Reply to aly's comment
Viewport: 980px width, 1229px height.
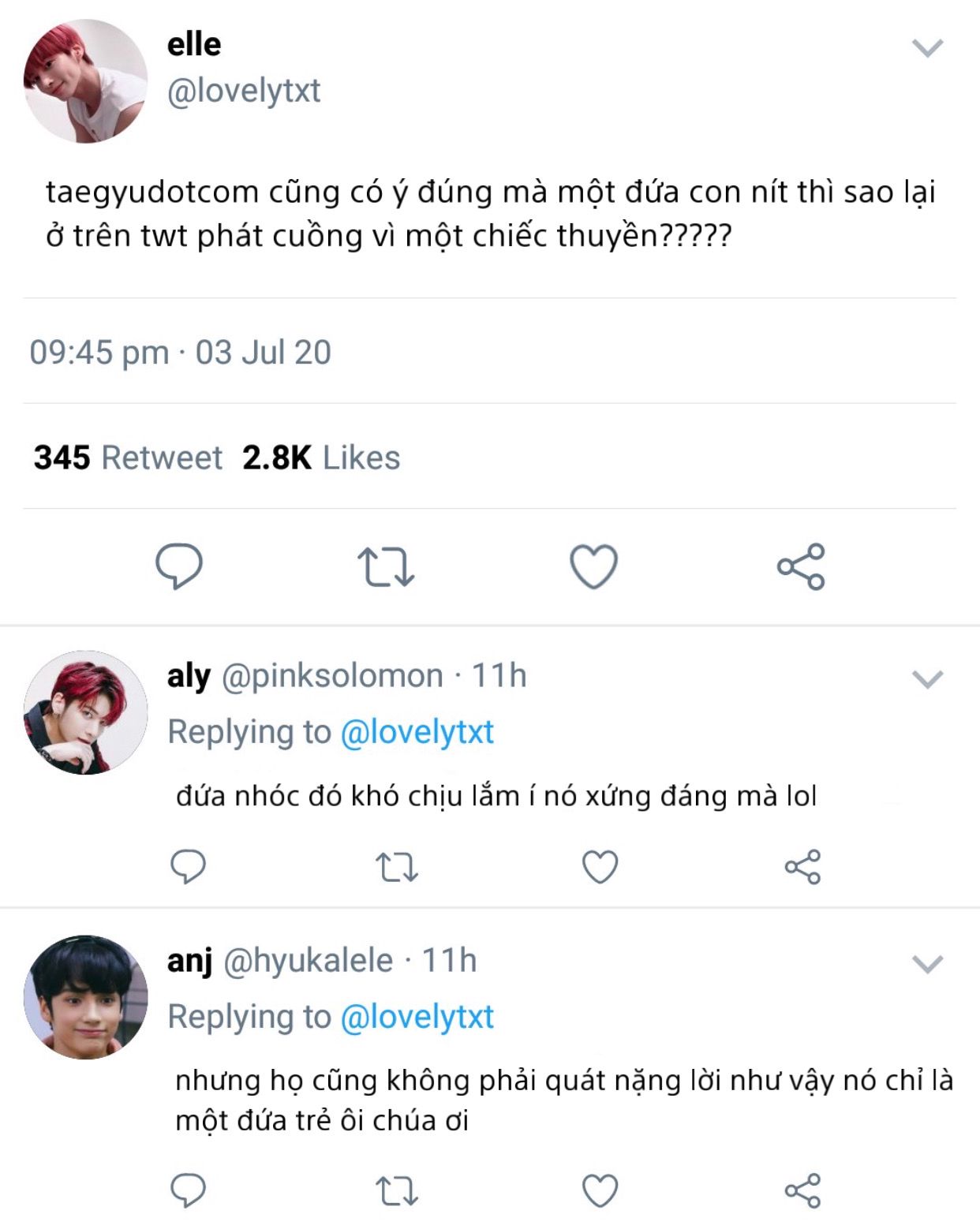click(189, 866)
